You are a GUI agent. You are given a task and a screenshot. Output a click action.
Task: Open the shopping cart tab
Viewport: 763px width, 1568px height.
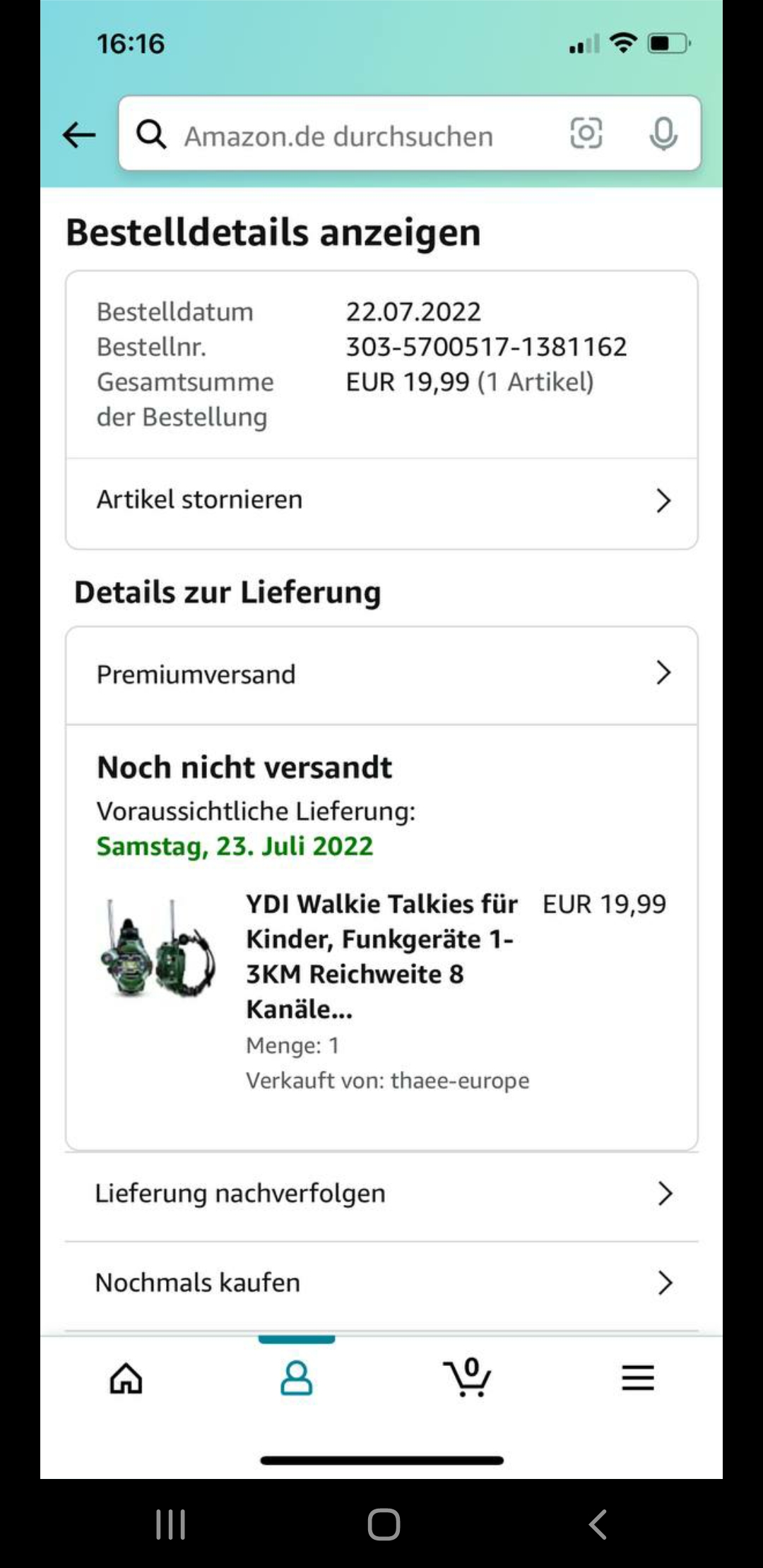467,1378
